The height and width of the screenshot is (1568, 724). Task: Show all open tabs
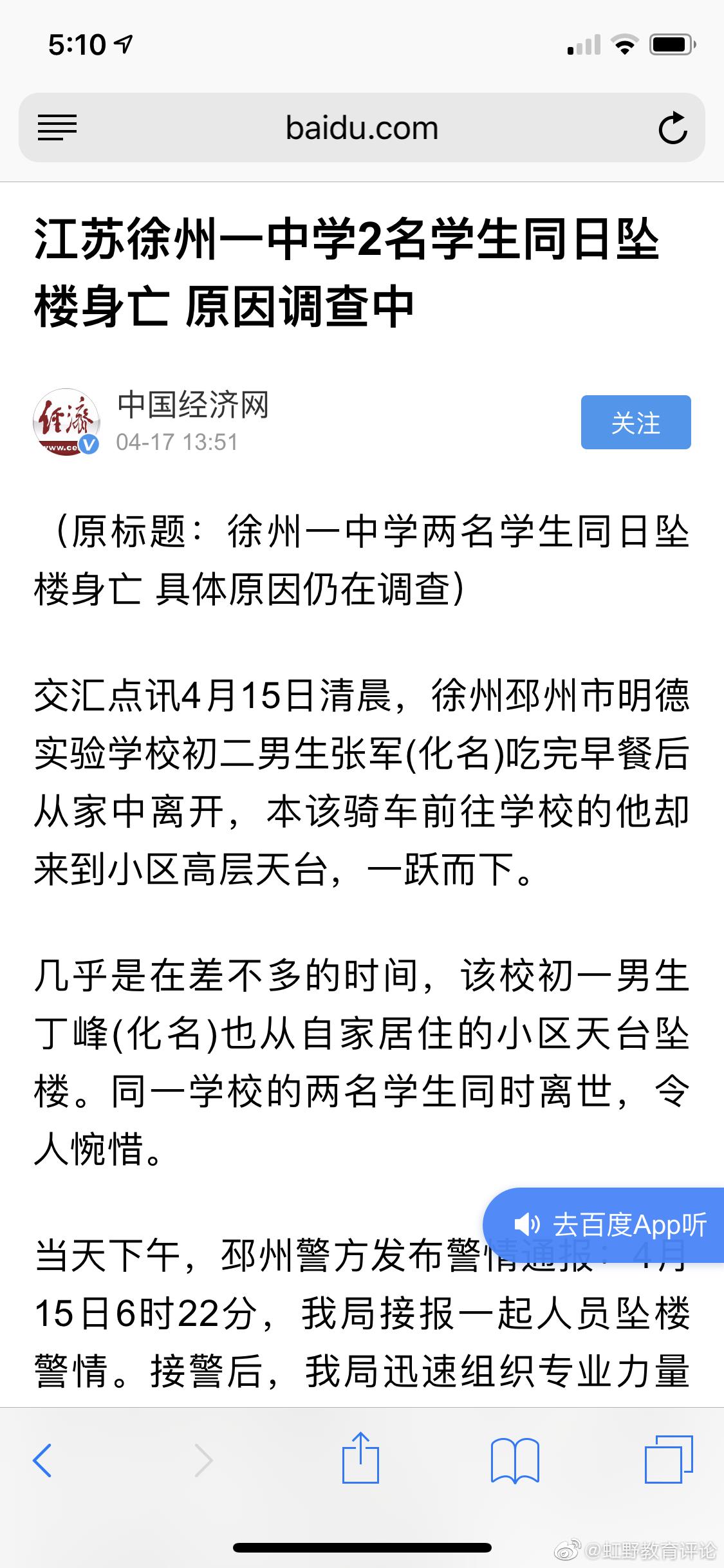tap(669, 1459)
